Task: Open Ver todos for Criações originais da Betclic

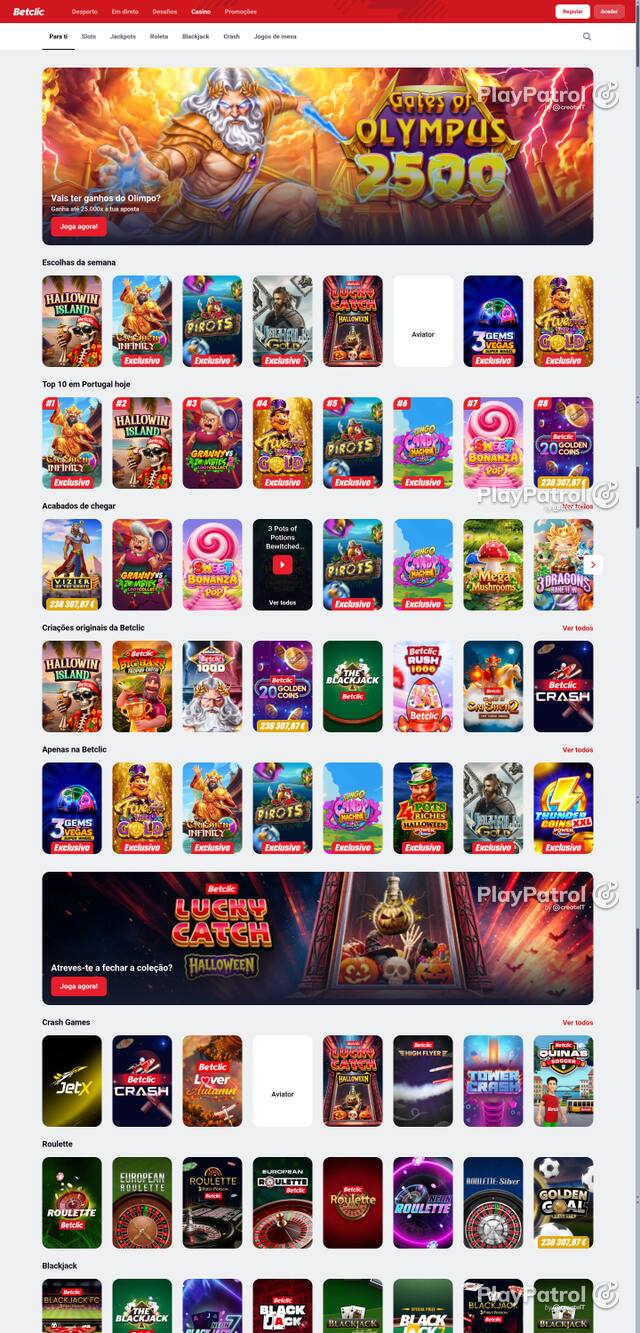Action: pyautogui.click(x=577, y=628)
